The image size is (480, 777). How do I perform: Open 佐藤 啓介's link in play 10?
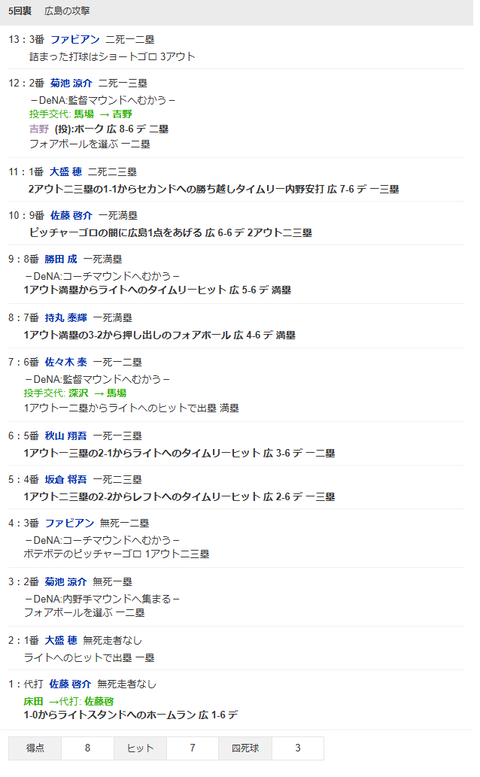(71, 216)
